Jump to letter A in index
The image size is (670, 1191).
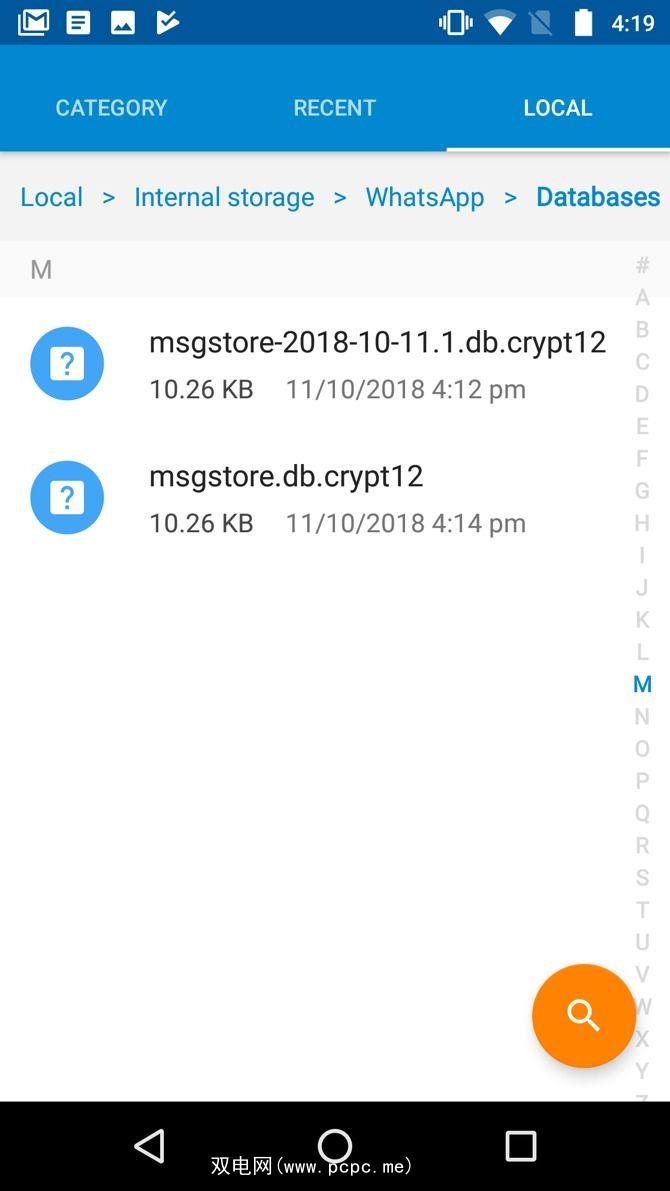click(x=642, y=297)
